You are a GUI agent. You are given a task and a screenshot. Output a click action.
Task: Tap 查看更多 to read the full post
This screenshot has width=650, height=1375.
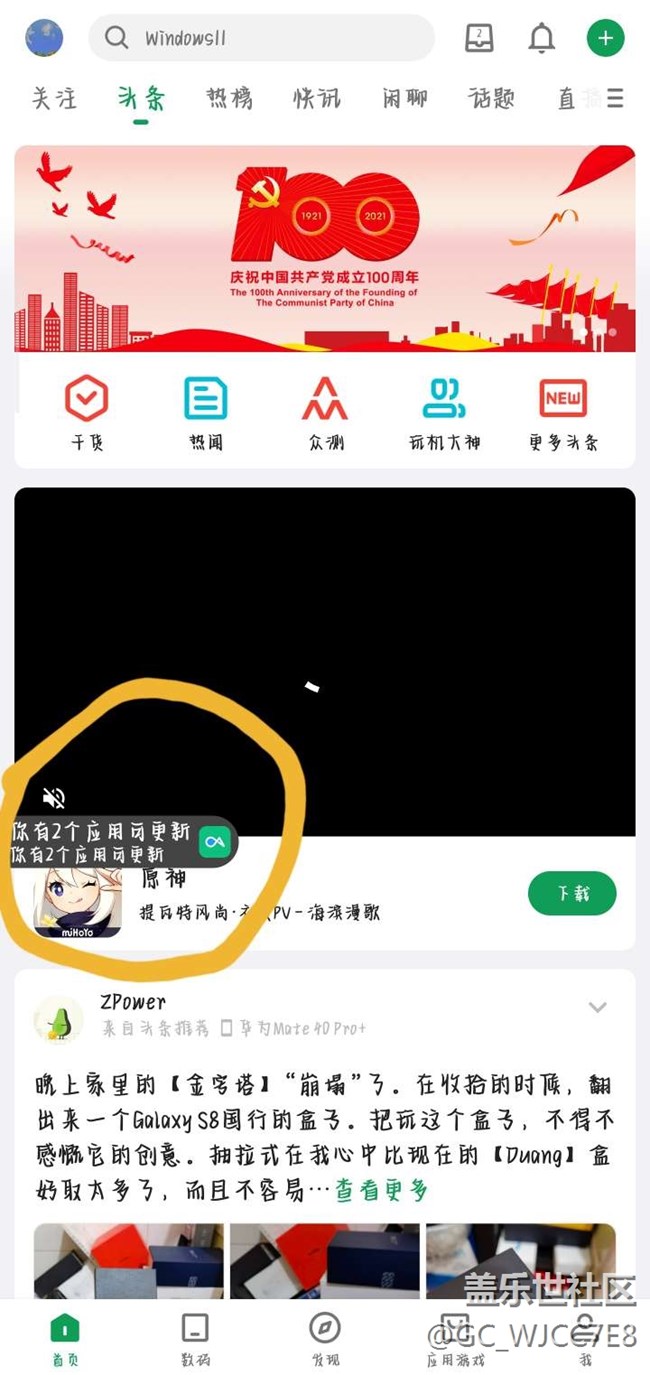[382, 1190]
